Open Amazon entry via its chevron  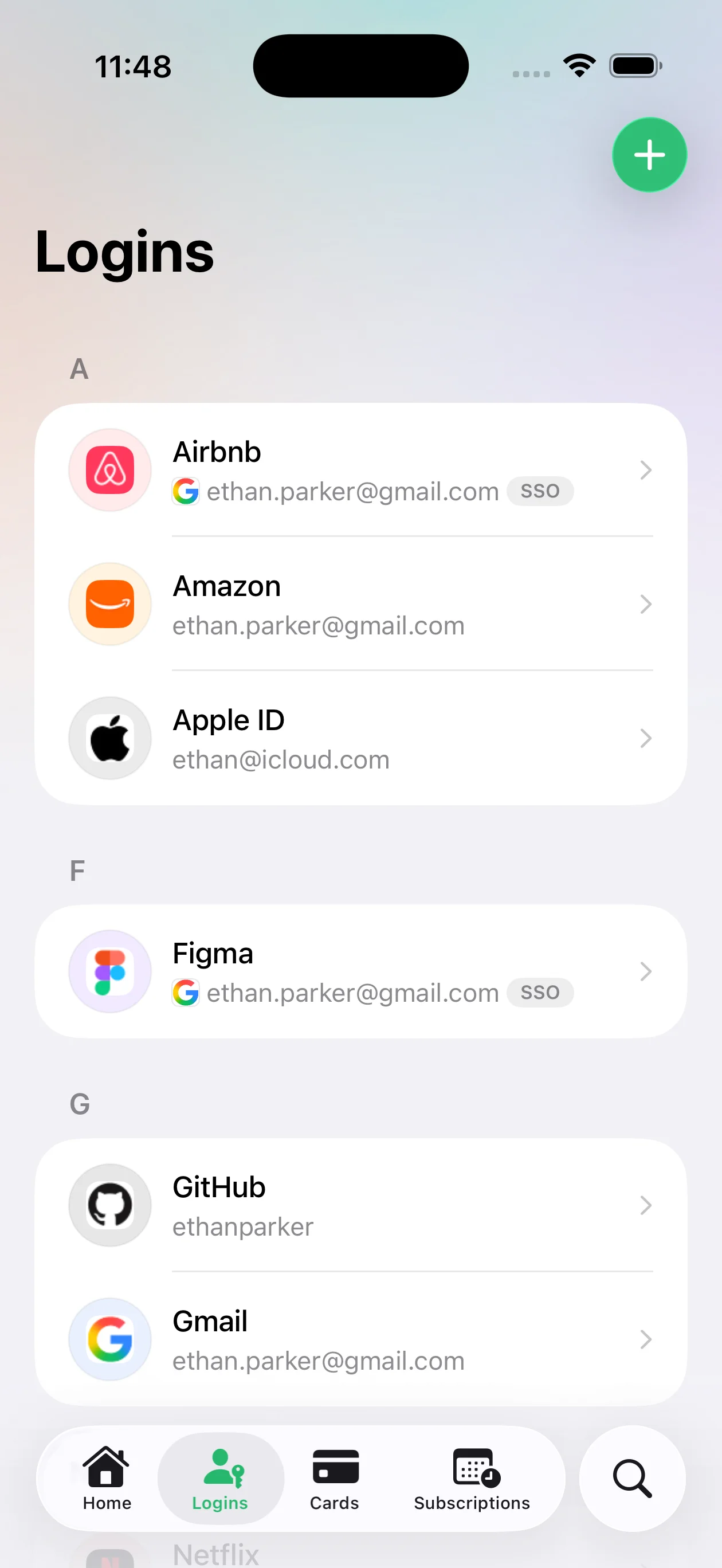[645, 604]
